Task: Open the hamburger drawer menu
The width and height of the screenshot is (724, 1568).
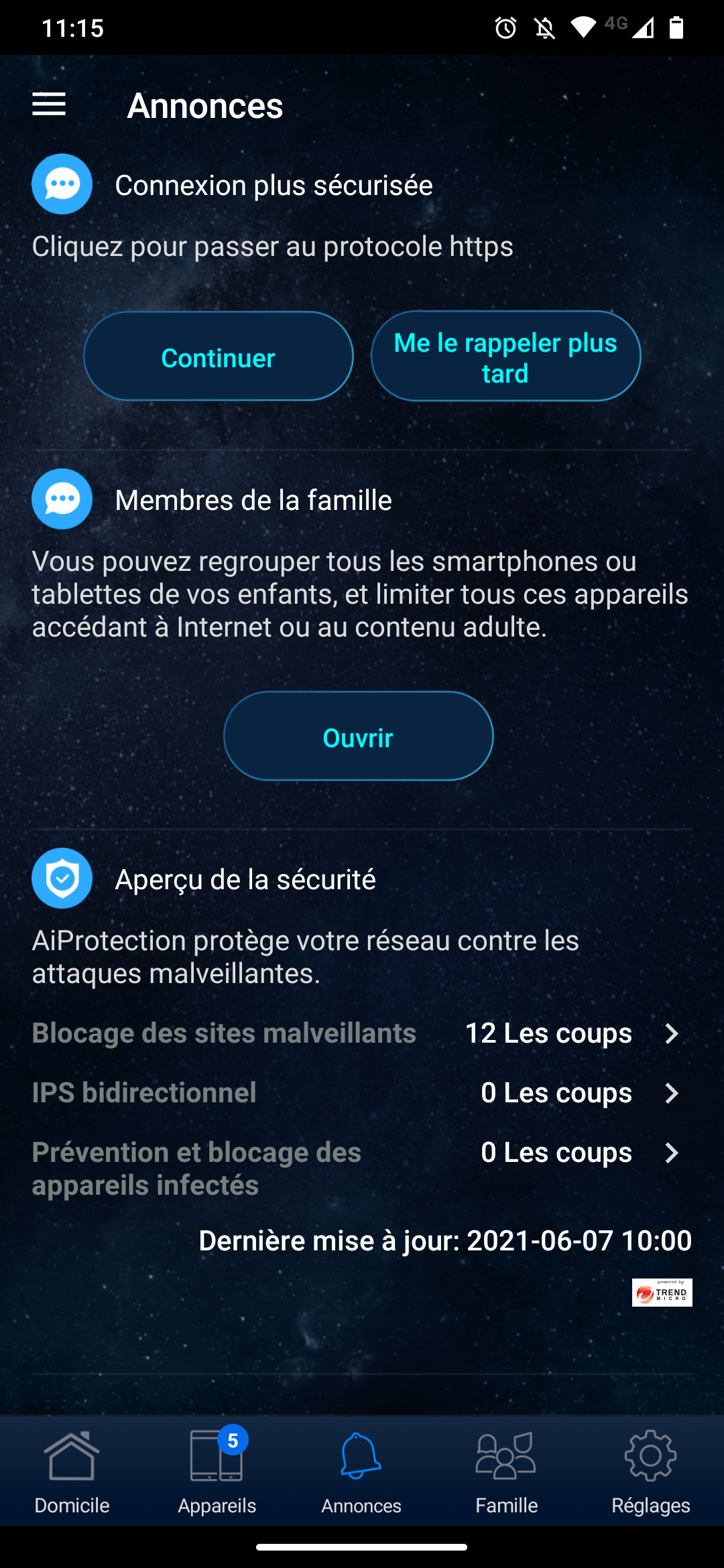Action: [49, 105]
